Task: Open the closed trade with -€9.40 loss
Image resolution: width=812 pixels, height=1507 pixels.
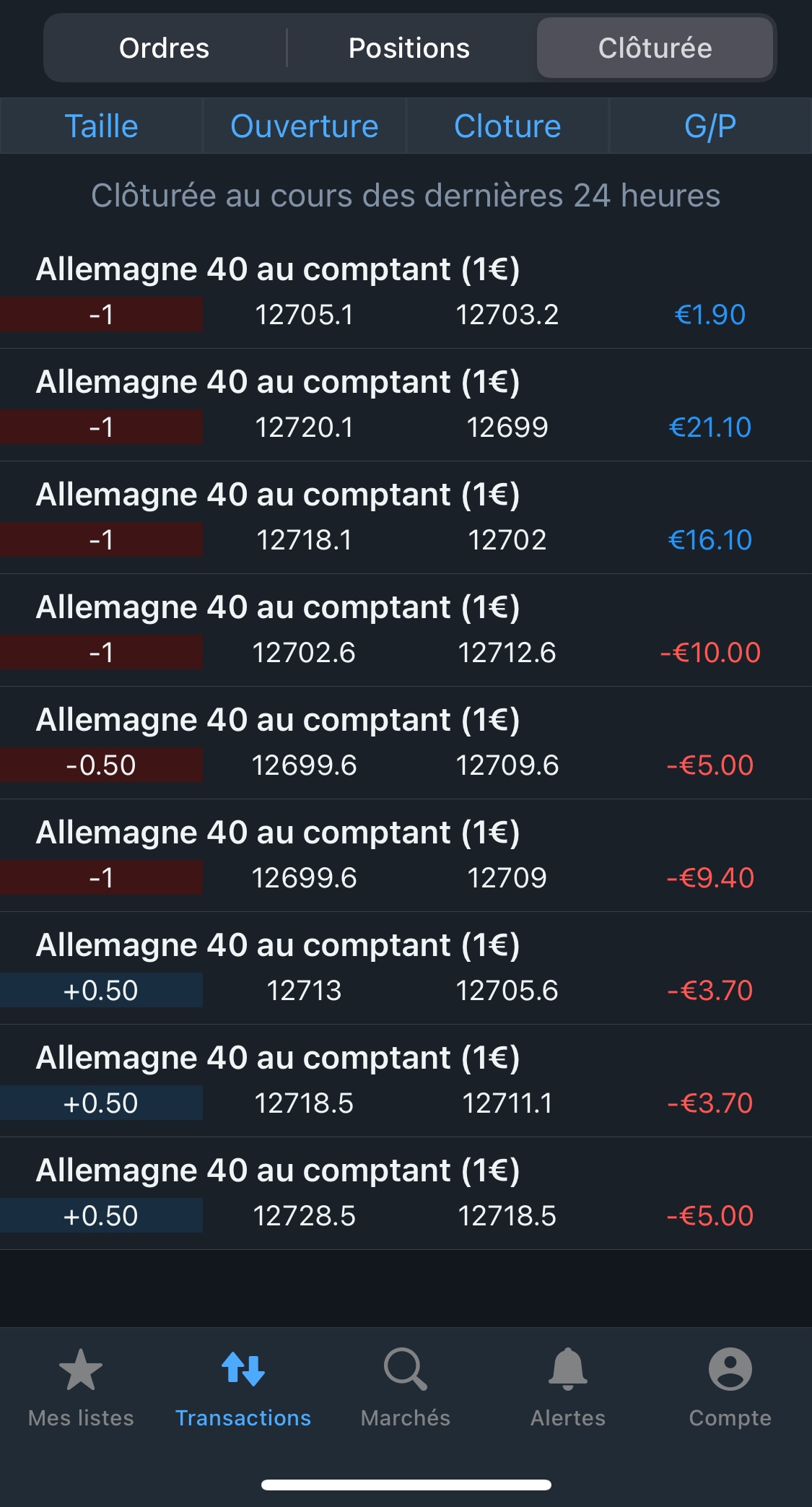Action: 406,856
